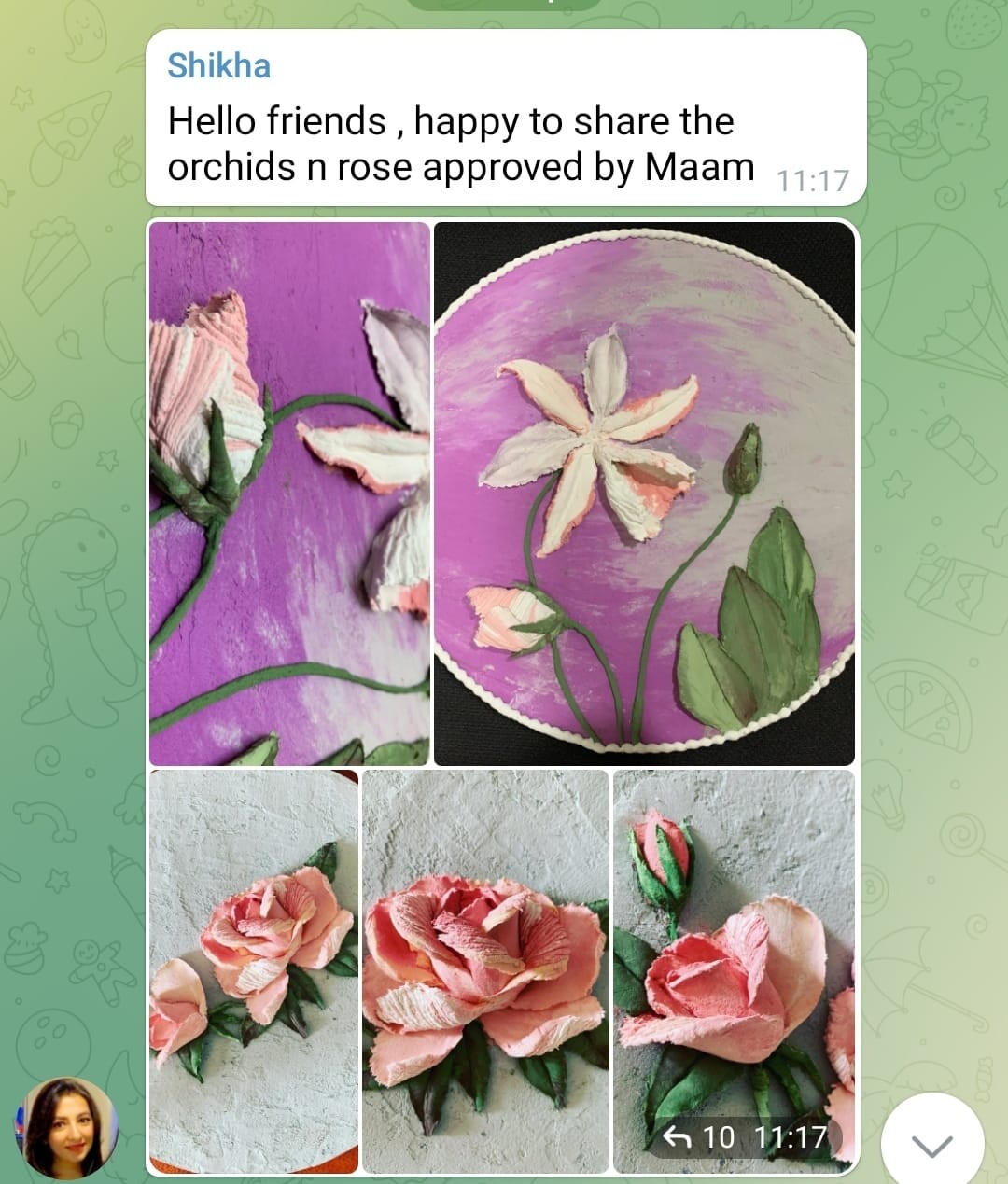Jump to the latest messages
Image resolution: width=1008 pixels, height=1184 pixels.
(x=931, y=1144)
